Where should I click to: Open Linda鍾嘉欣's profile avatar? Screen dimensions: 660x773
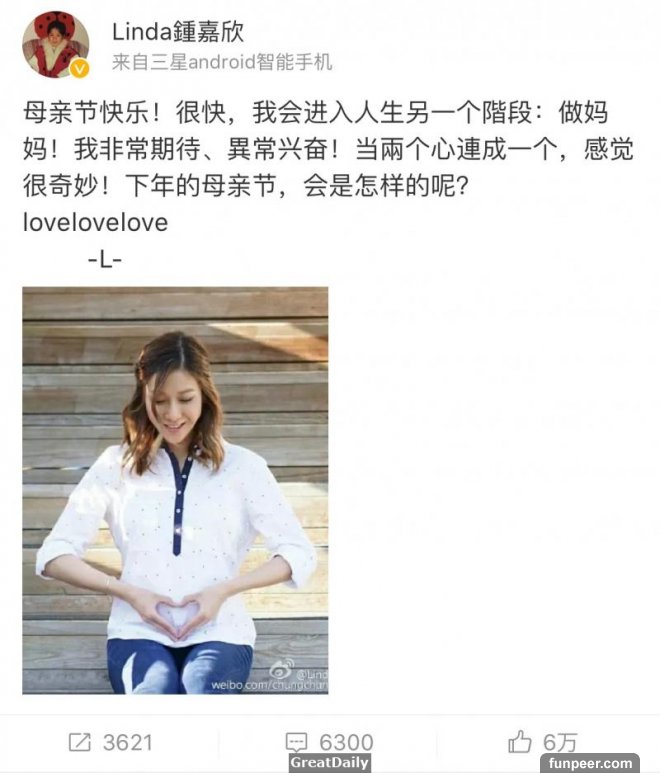pos(56,45)
